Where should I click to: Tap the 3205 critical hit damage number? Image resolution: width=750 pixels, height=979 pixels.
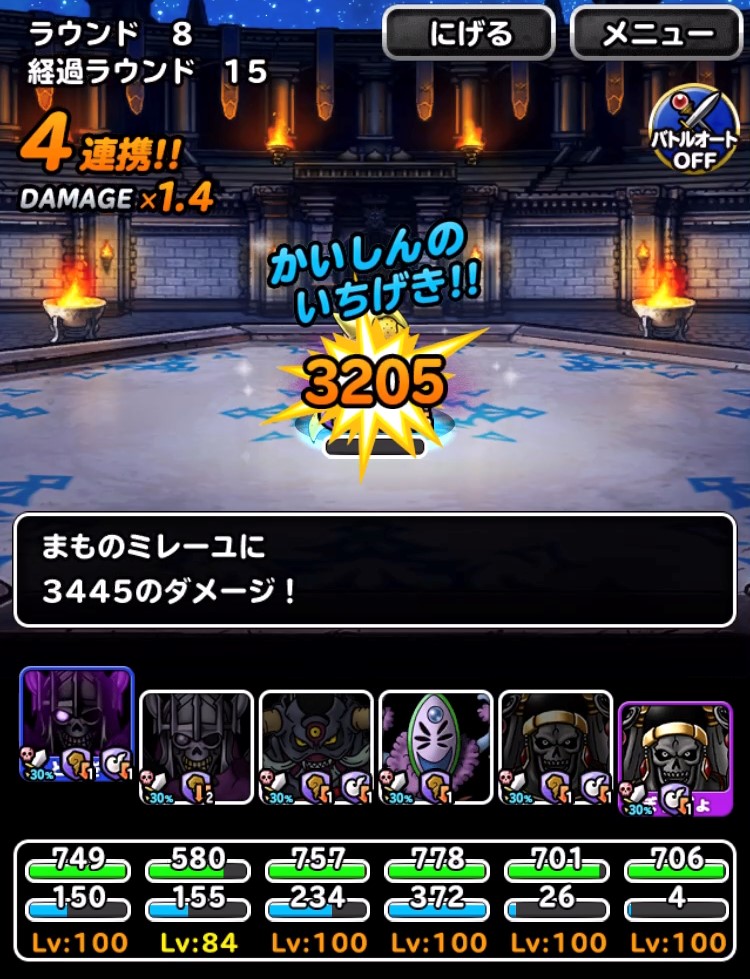pyautogui.click(x=375, y=378)
